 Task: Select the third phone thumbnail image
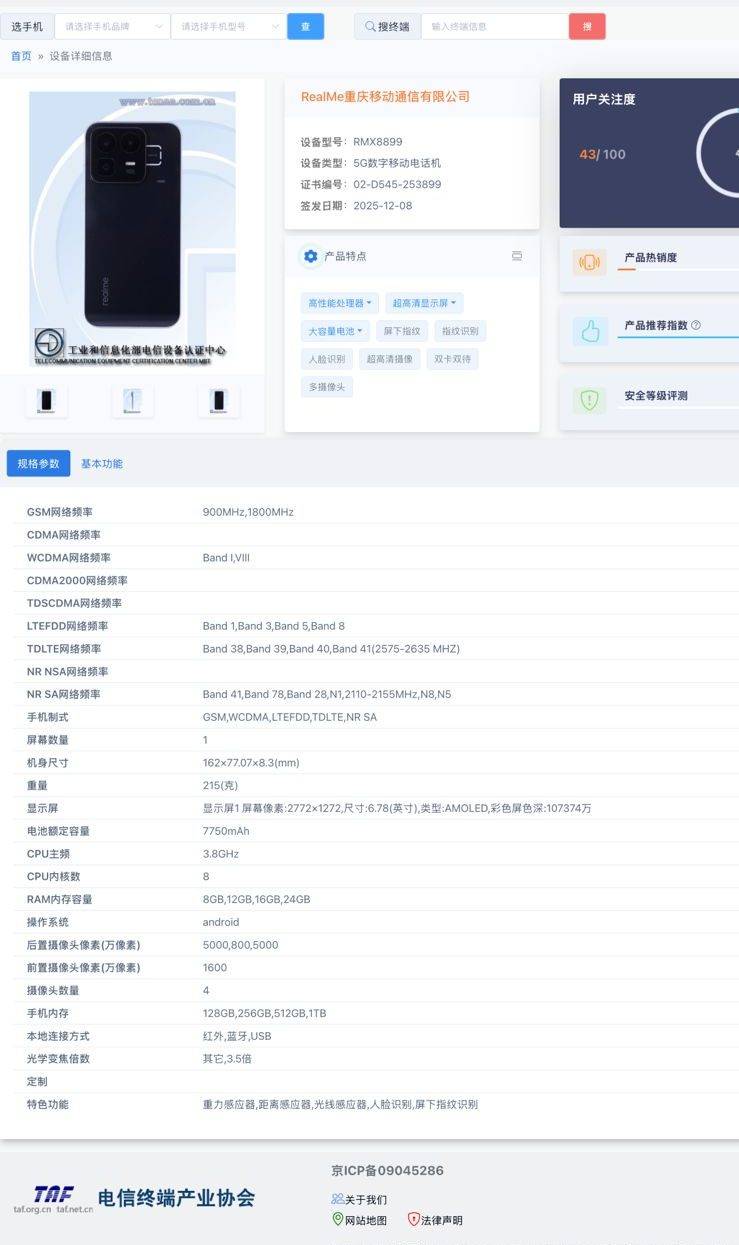tap(218, 401)
